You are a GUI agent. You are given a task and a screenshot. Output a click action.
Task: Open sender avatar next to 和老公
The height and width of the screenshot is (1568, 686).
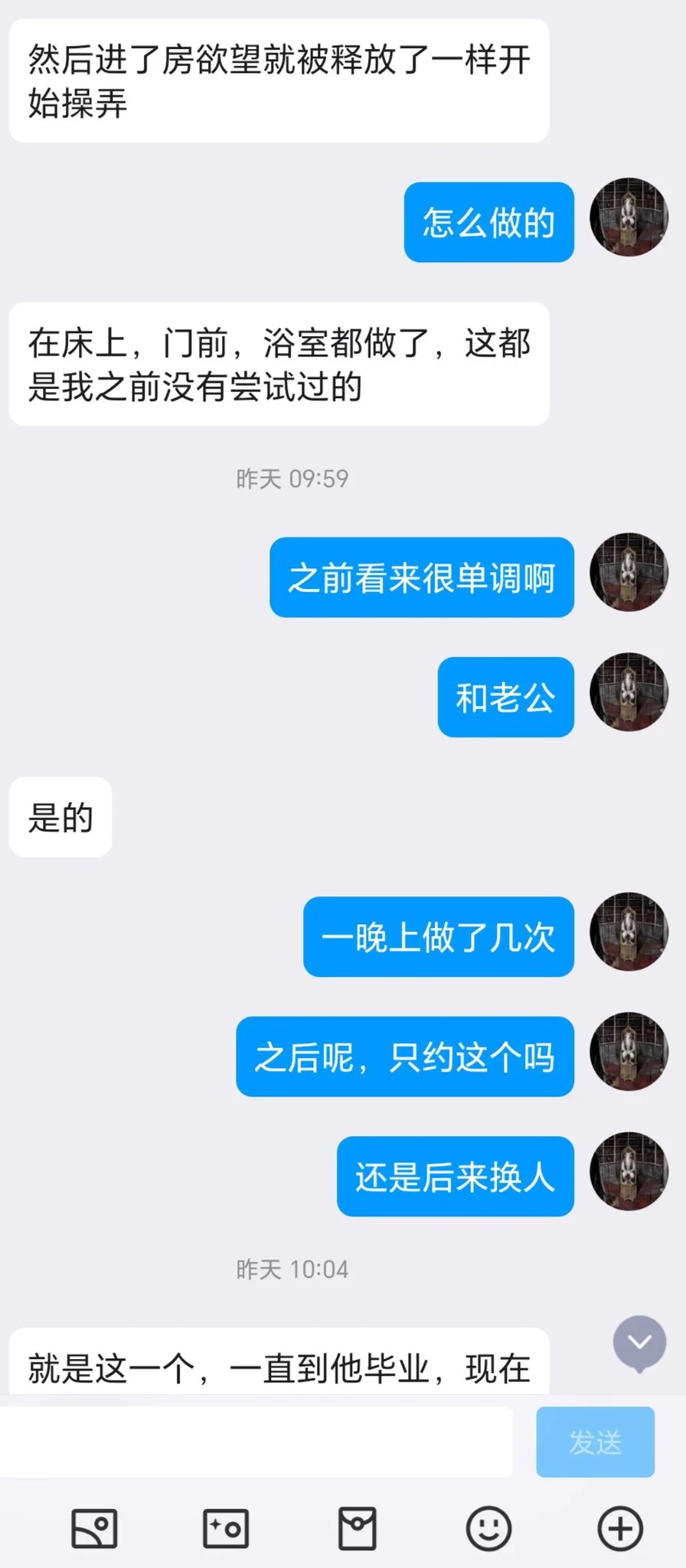(x=629, y=692)
